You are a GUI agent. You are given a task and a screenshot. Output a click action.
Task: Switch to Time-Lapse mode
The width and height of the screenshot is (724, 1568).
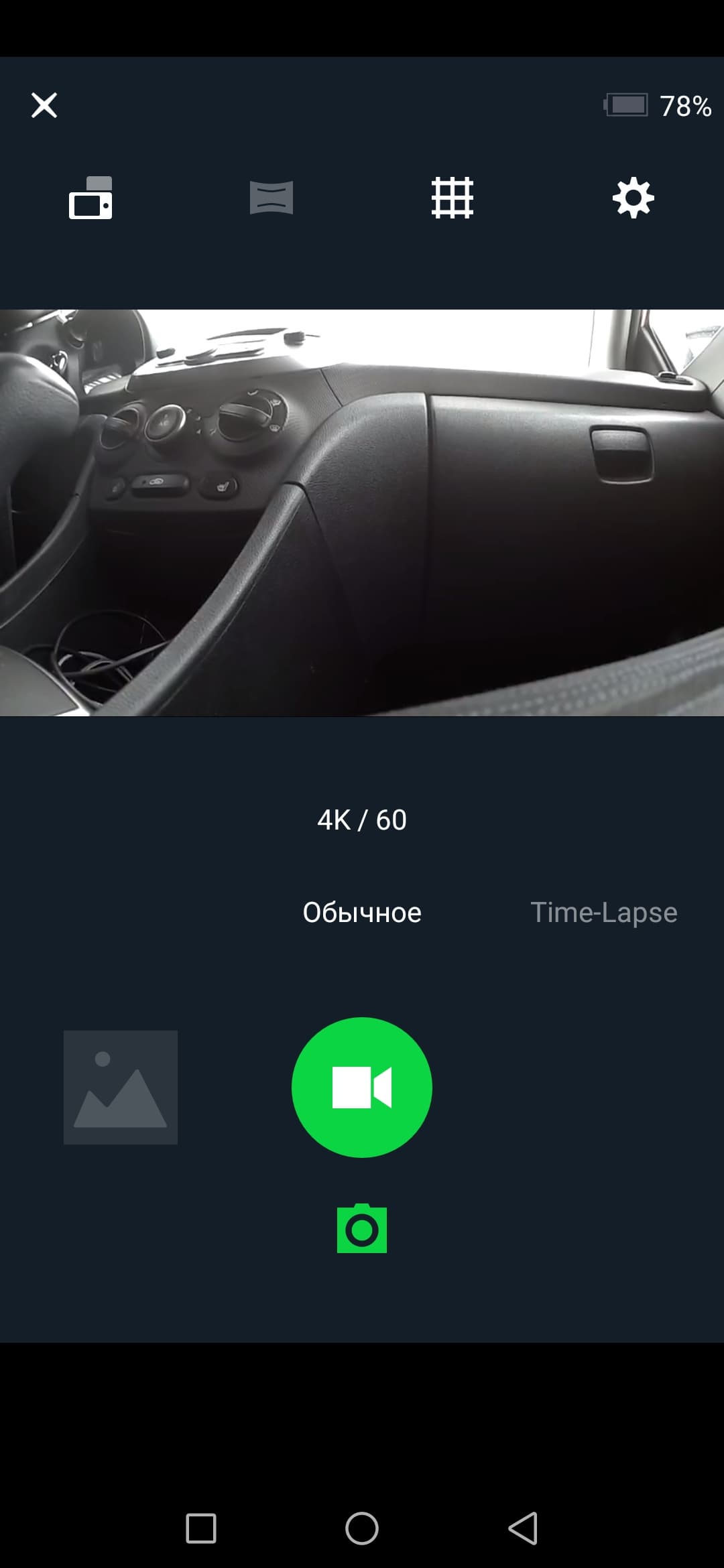click(x=603, y=913)
